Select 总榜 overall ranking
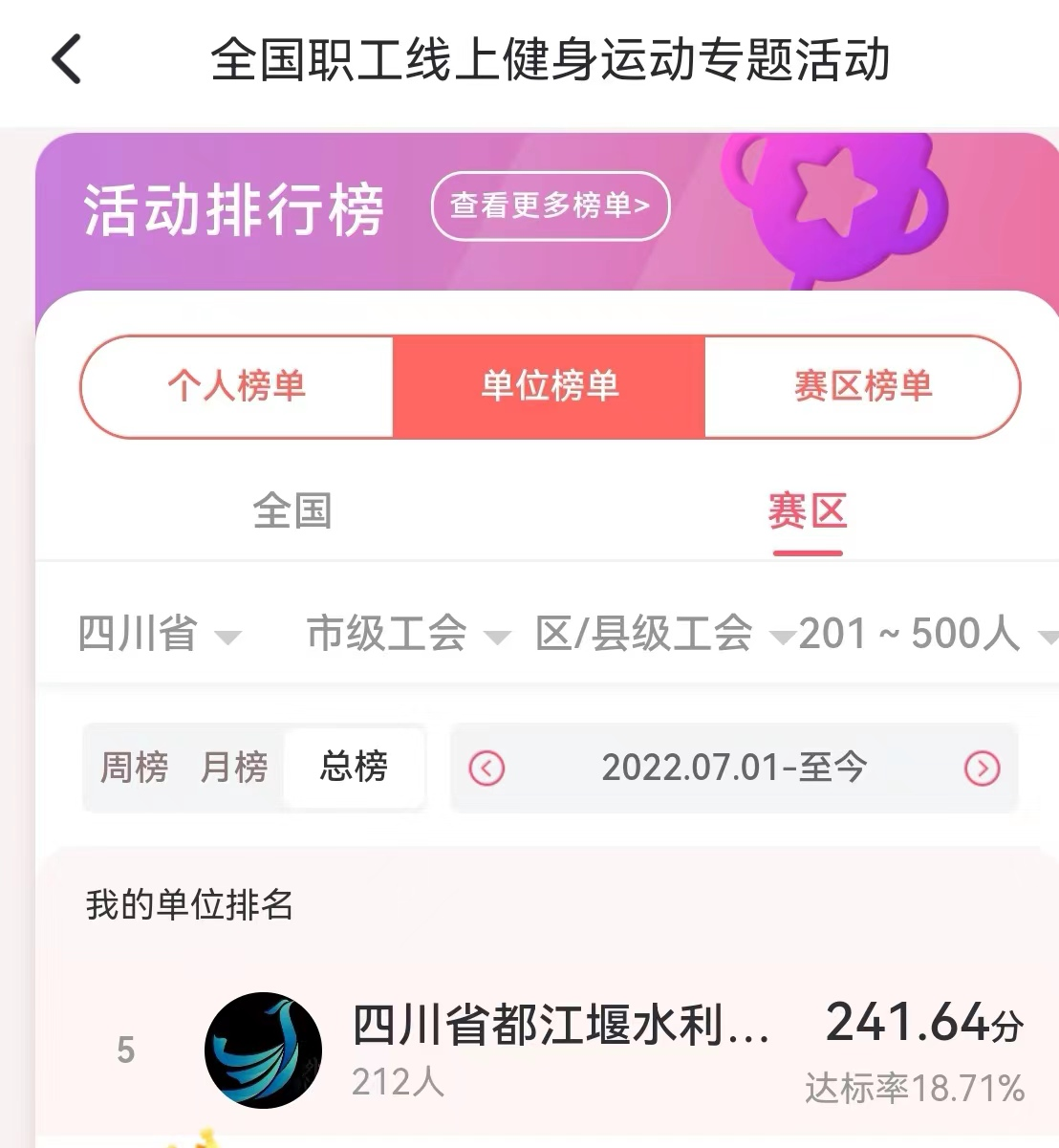Viewport: 1059px width, 1148px height. pos(354,768)
